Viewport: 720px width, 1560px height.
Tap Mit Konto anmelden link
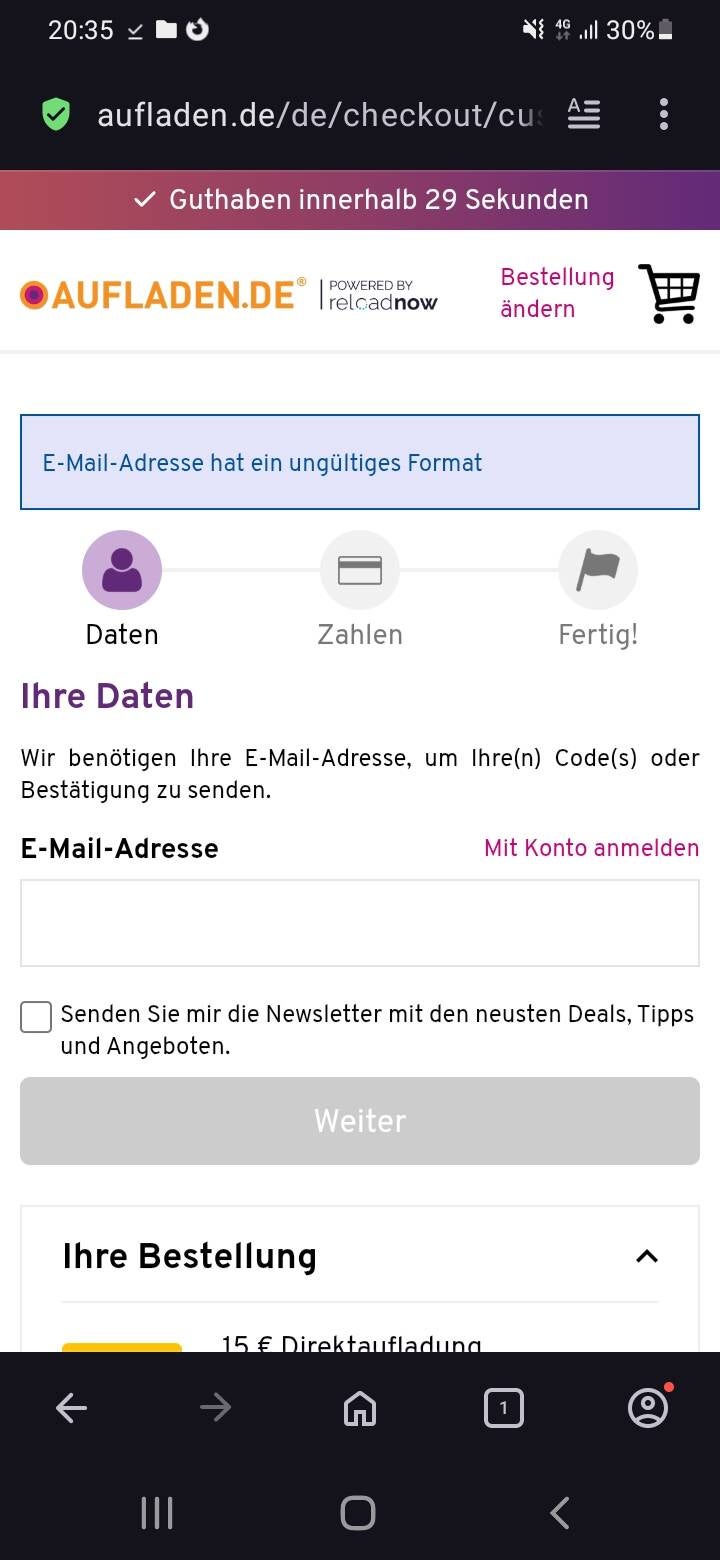click(x=591, y=848)
